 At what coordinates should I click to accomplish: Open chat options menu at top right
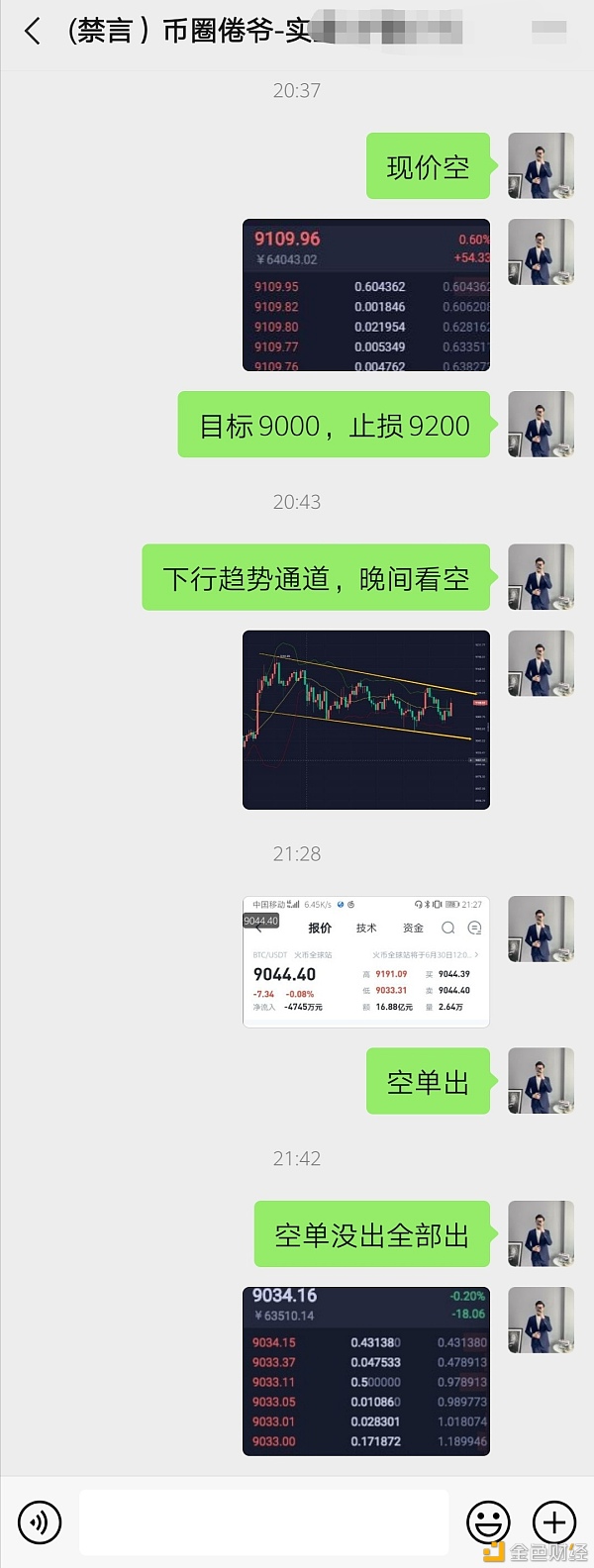(548, 32)
